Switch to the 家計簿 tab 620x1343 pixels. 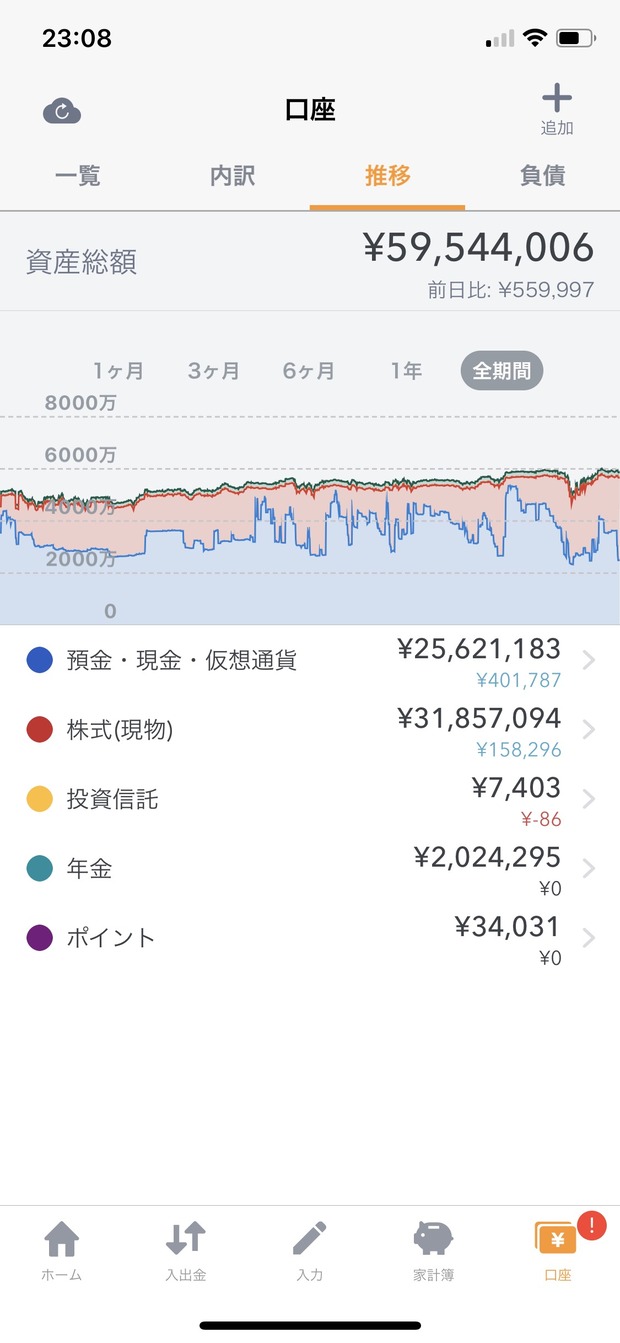point(434,1250)
